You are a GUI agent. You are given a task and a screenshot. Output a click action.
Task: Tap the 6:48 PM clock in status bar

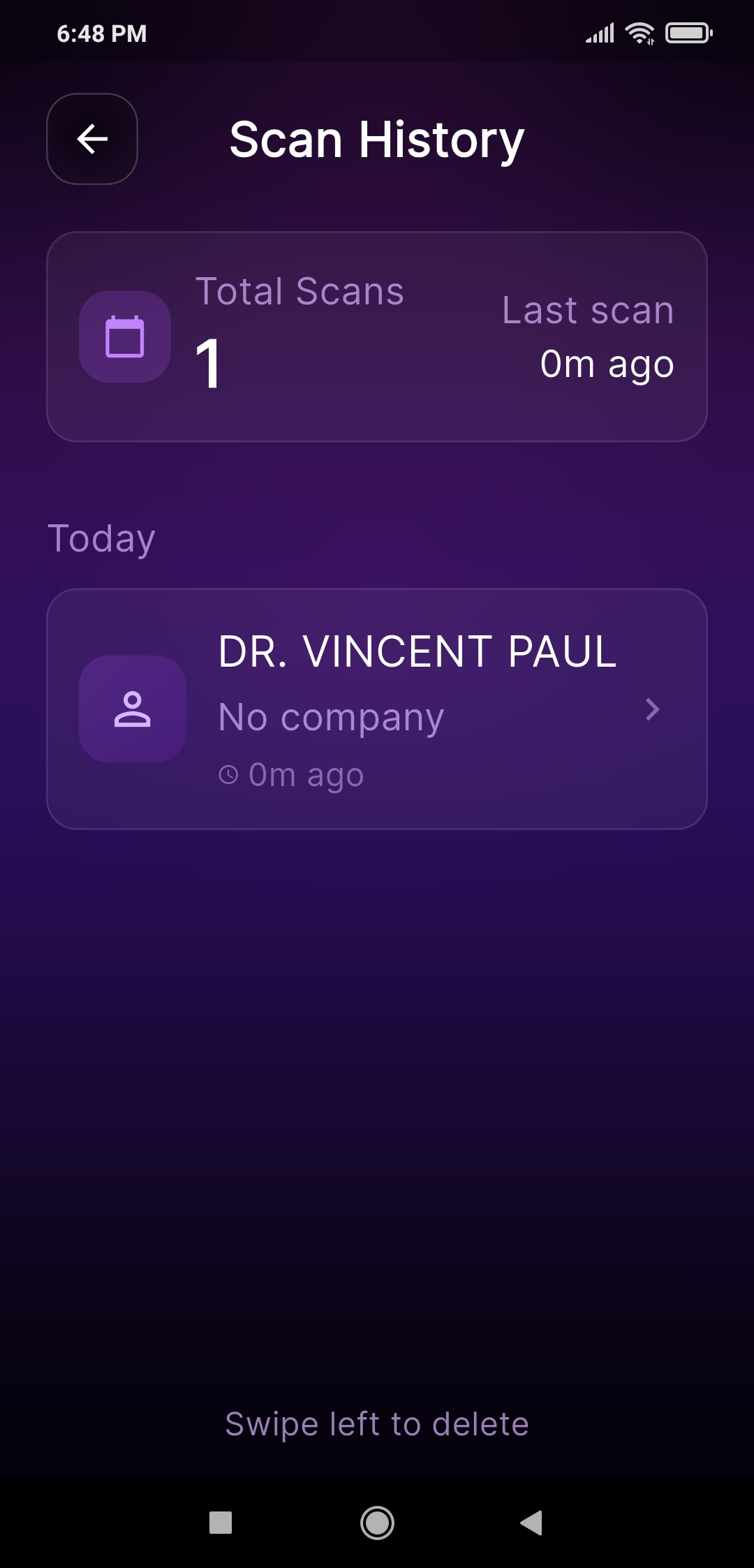[x=102, y=31]
